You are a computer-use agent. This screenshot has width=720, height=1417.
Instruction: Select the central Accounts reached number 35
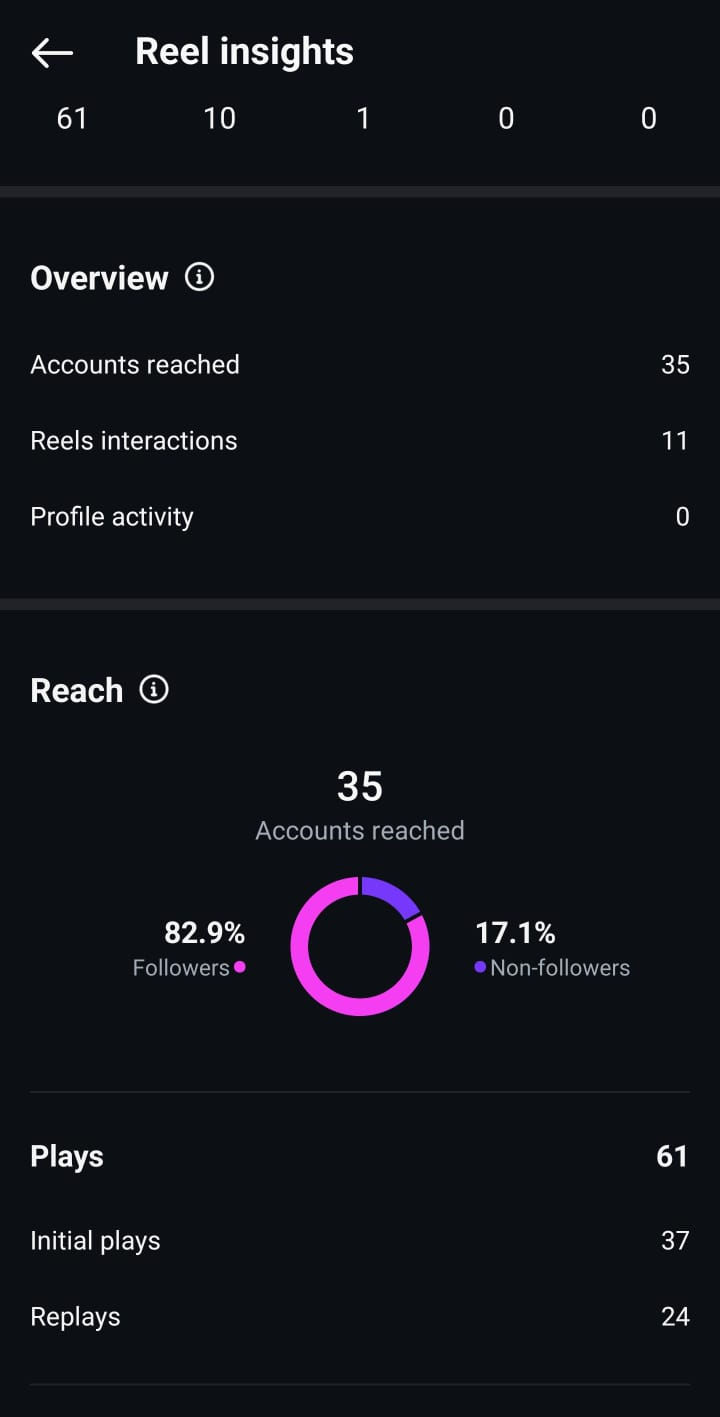click(x=360, y=786)
